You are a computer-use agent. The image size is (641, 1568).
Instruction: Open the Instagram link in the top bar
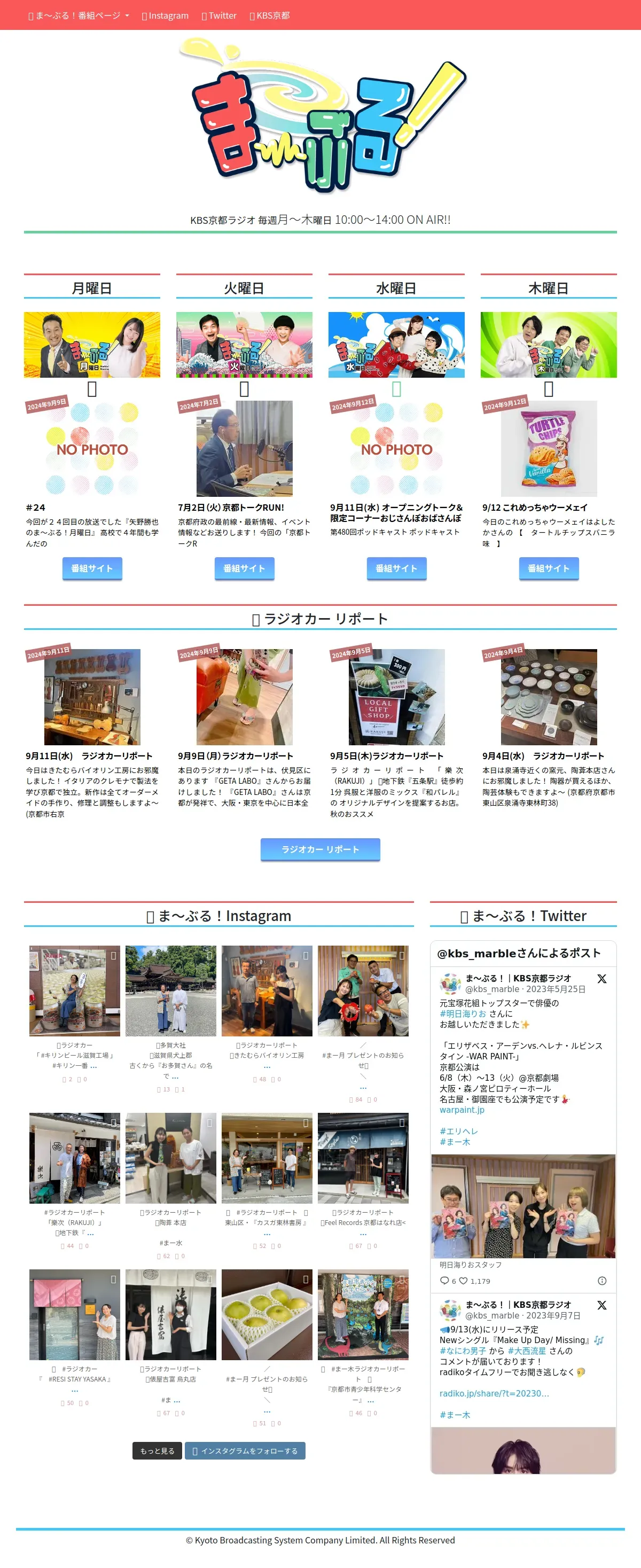[165, 16]
